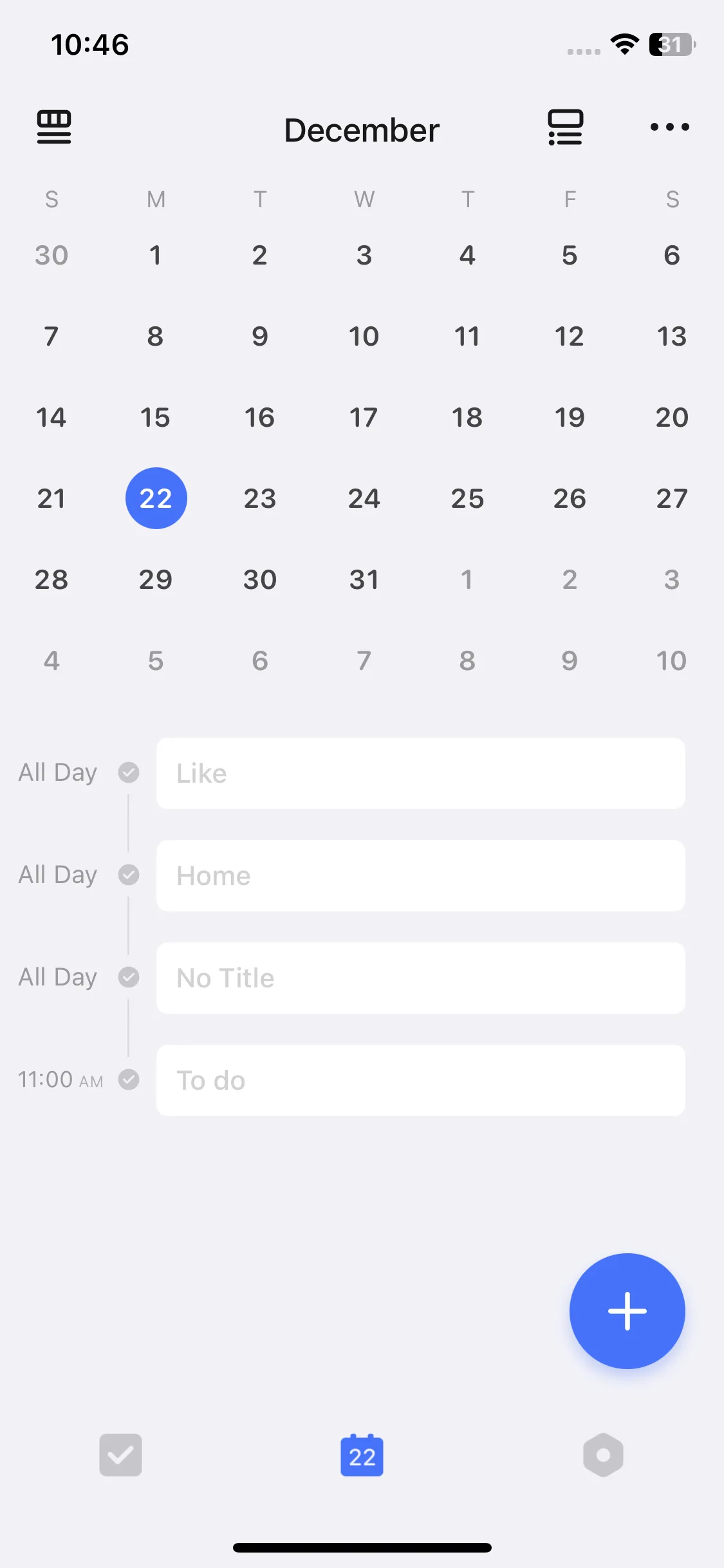Select December 25 on the calendar
This screenshot has height=1568, width=724.
click(467, 498)
